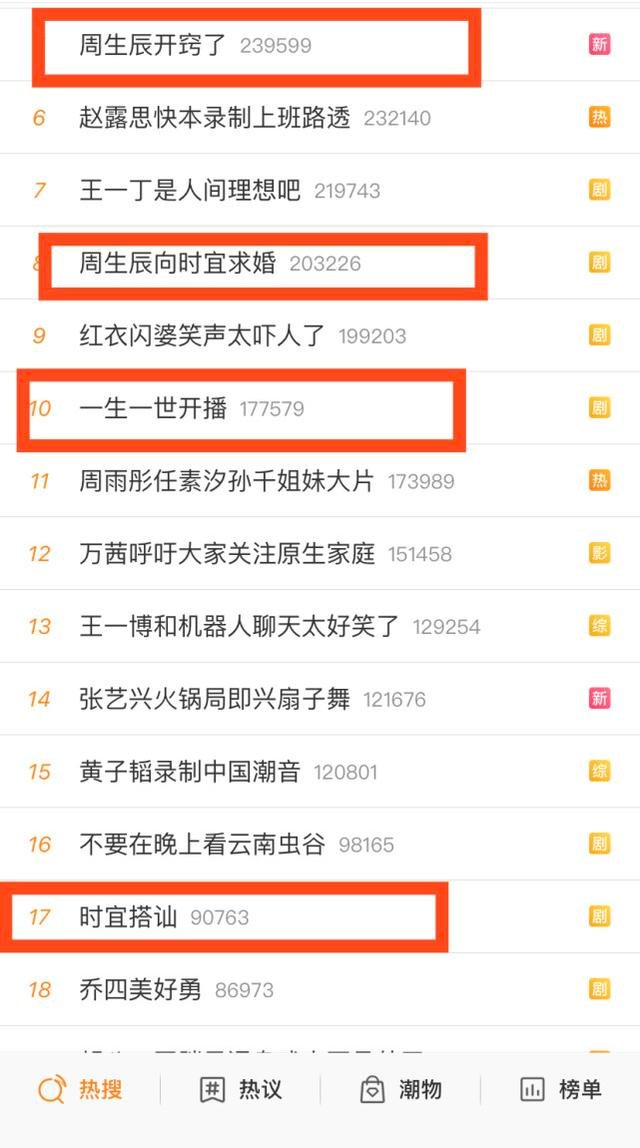Viewport: 640px width, 1148px height.
Task: Open the trending topic 张艺兴火锅局即兴扇子舞
Action: pyautogui.click(x=215, y=699)
